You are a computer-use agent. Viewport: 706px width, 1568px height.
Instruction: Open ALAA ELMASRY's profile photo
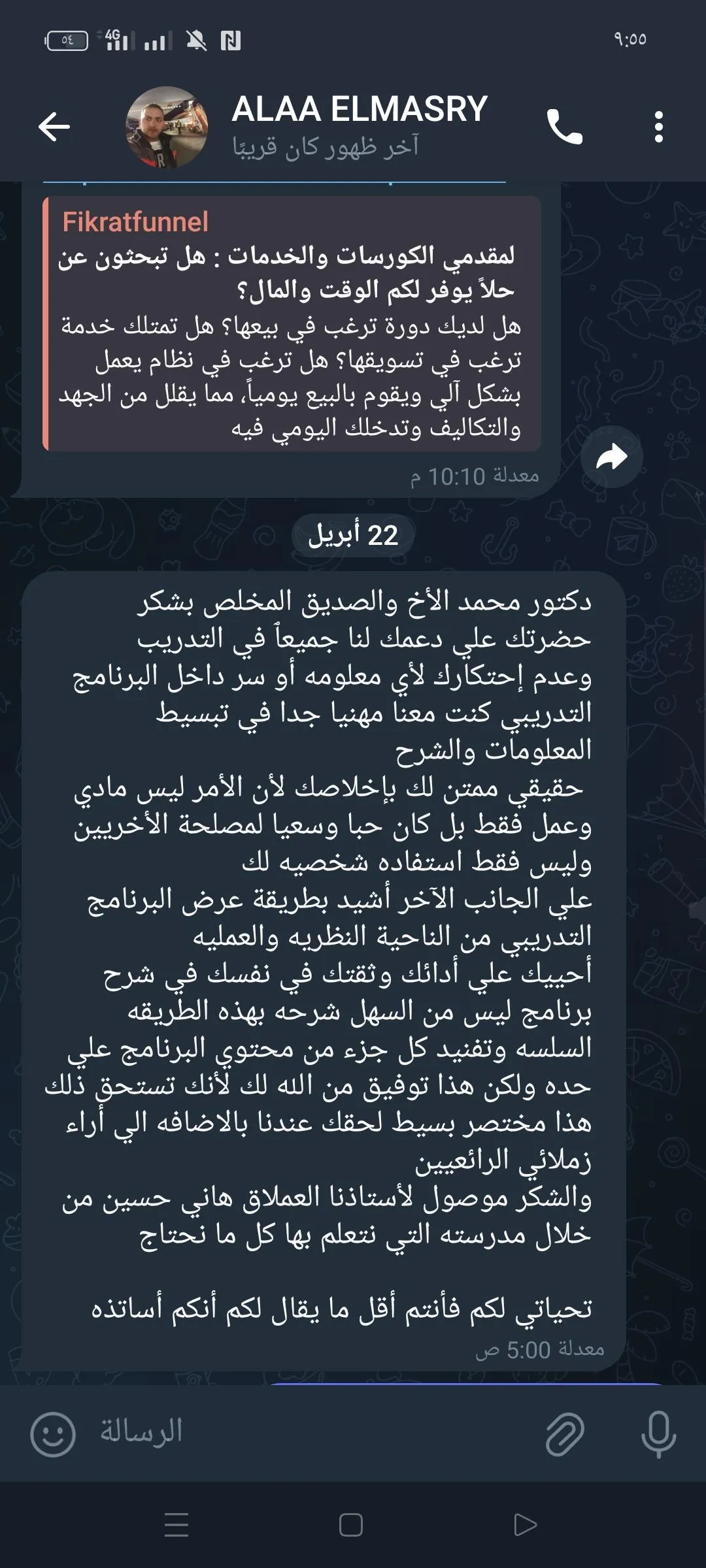pyautogui.click(x=167, y=127)
